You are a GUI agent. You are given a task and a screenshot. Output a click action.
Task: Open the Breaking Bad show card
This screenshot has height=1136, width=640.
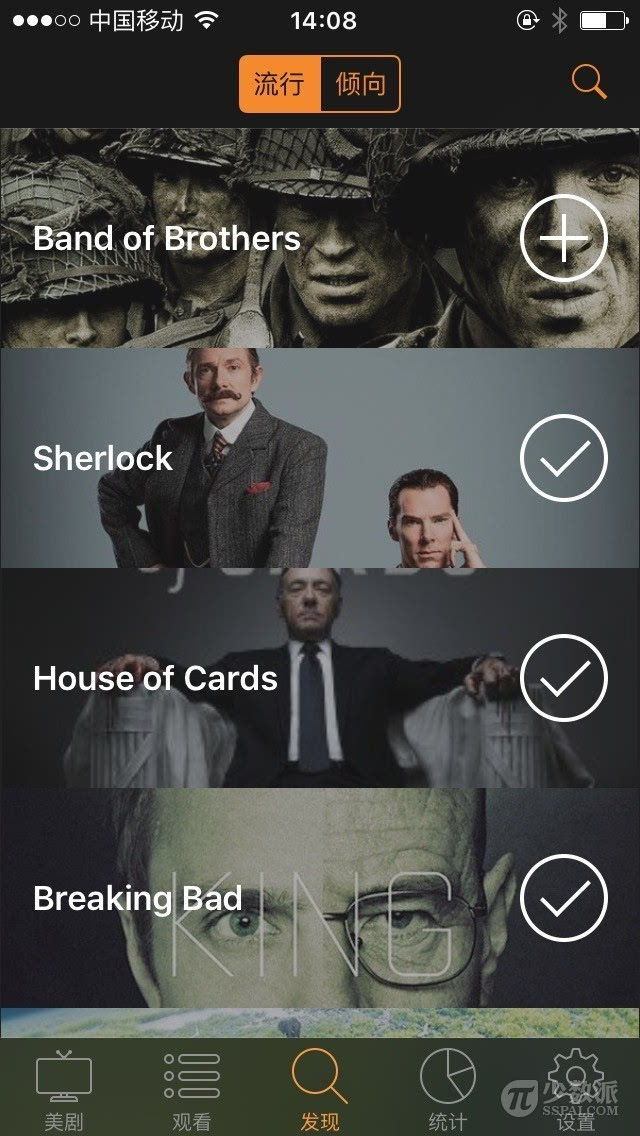[250, 898]
